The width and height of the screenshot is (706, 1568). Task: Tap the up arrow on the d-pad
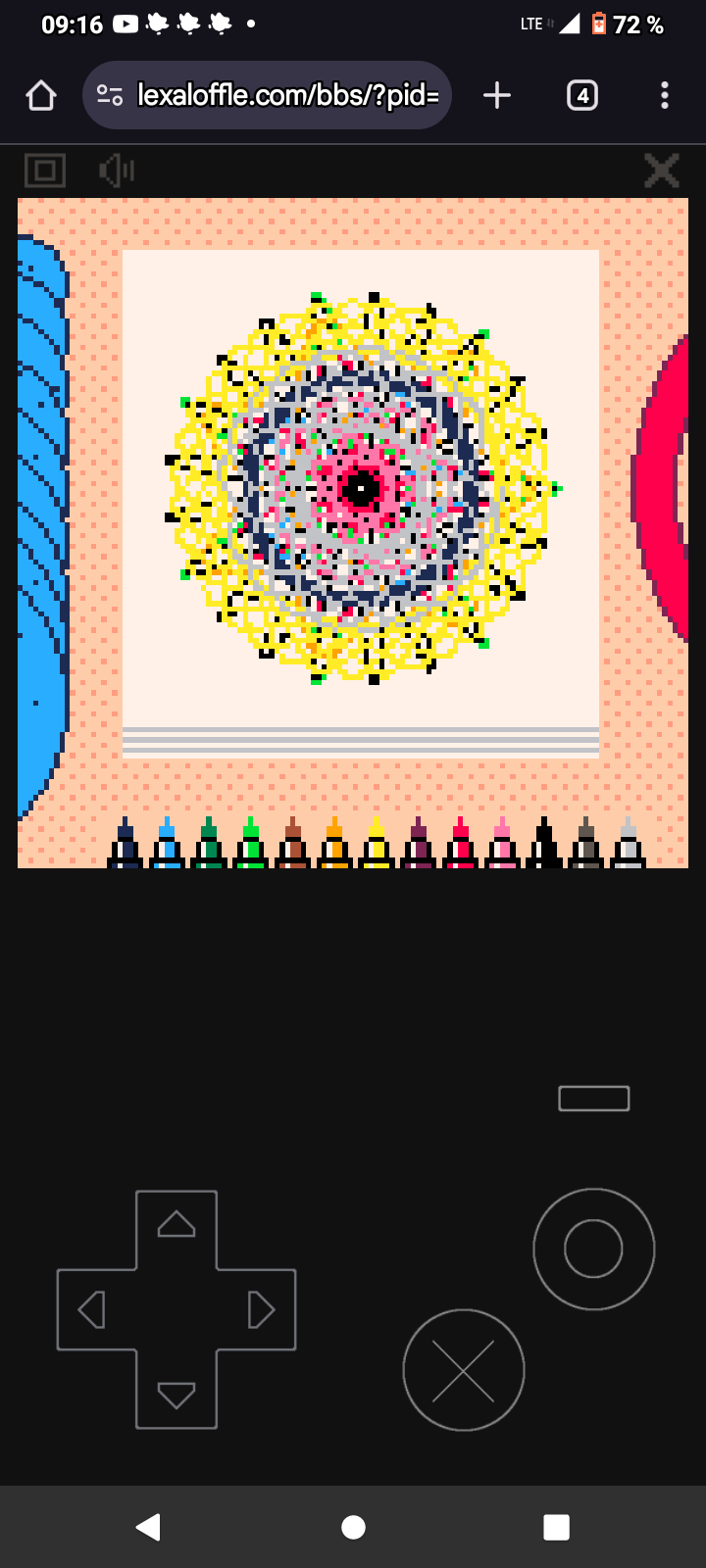[x=176, y=1225]
